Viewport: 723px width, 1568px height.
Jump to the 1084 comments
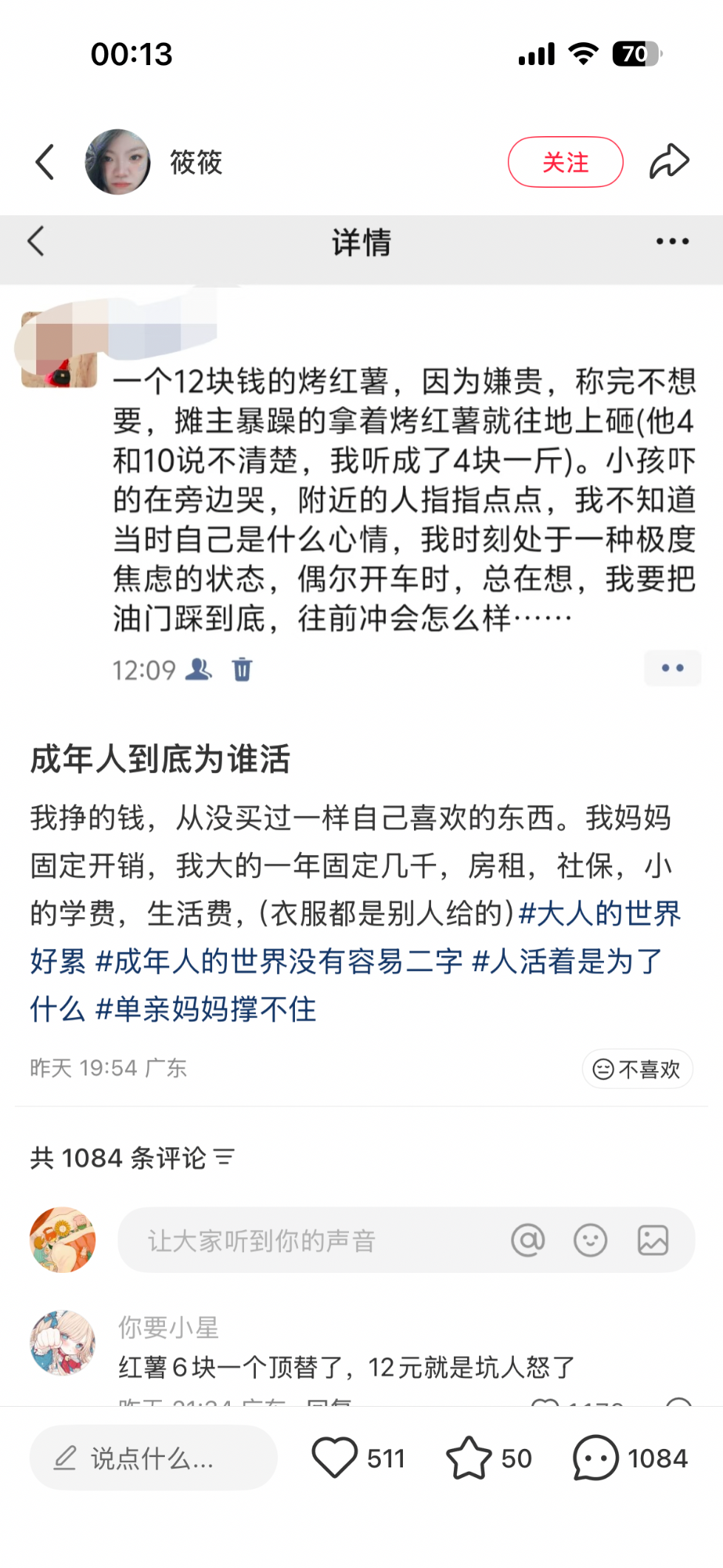click(x=596, y=1458)
